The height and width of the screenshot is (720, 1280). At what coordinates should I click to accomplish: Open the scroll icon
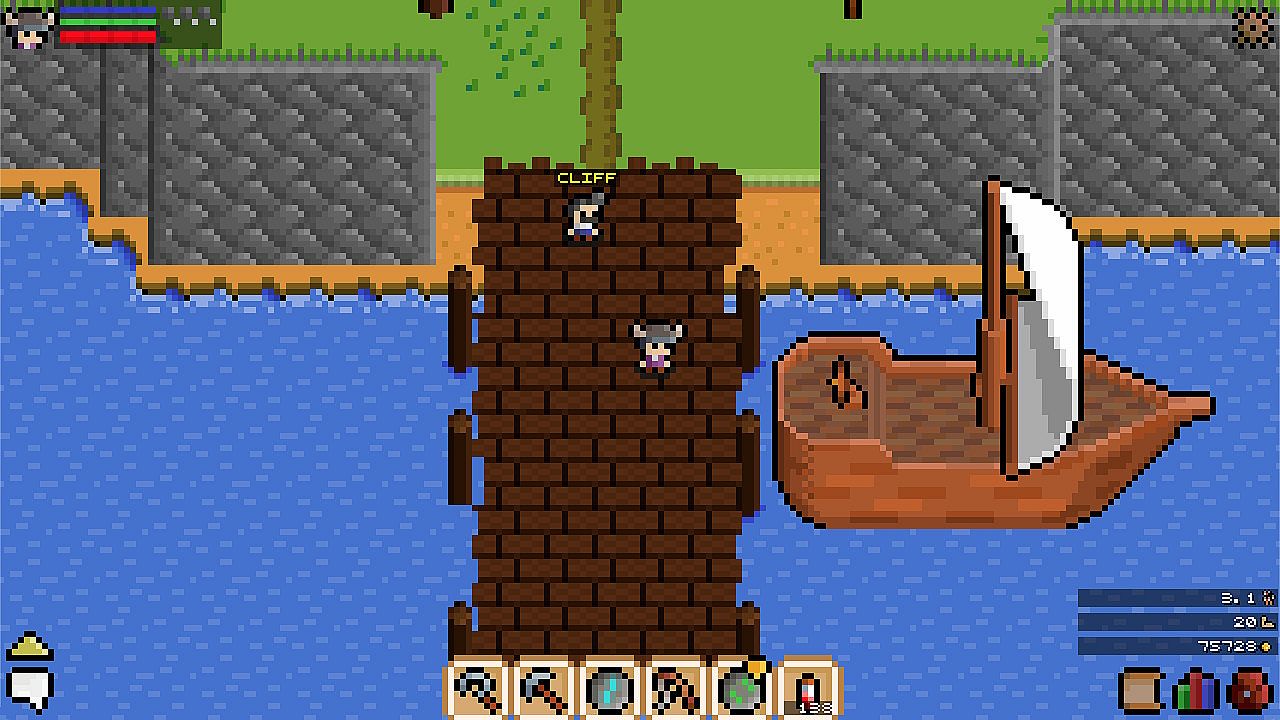coord(1141,691)
